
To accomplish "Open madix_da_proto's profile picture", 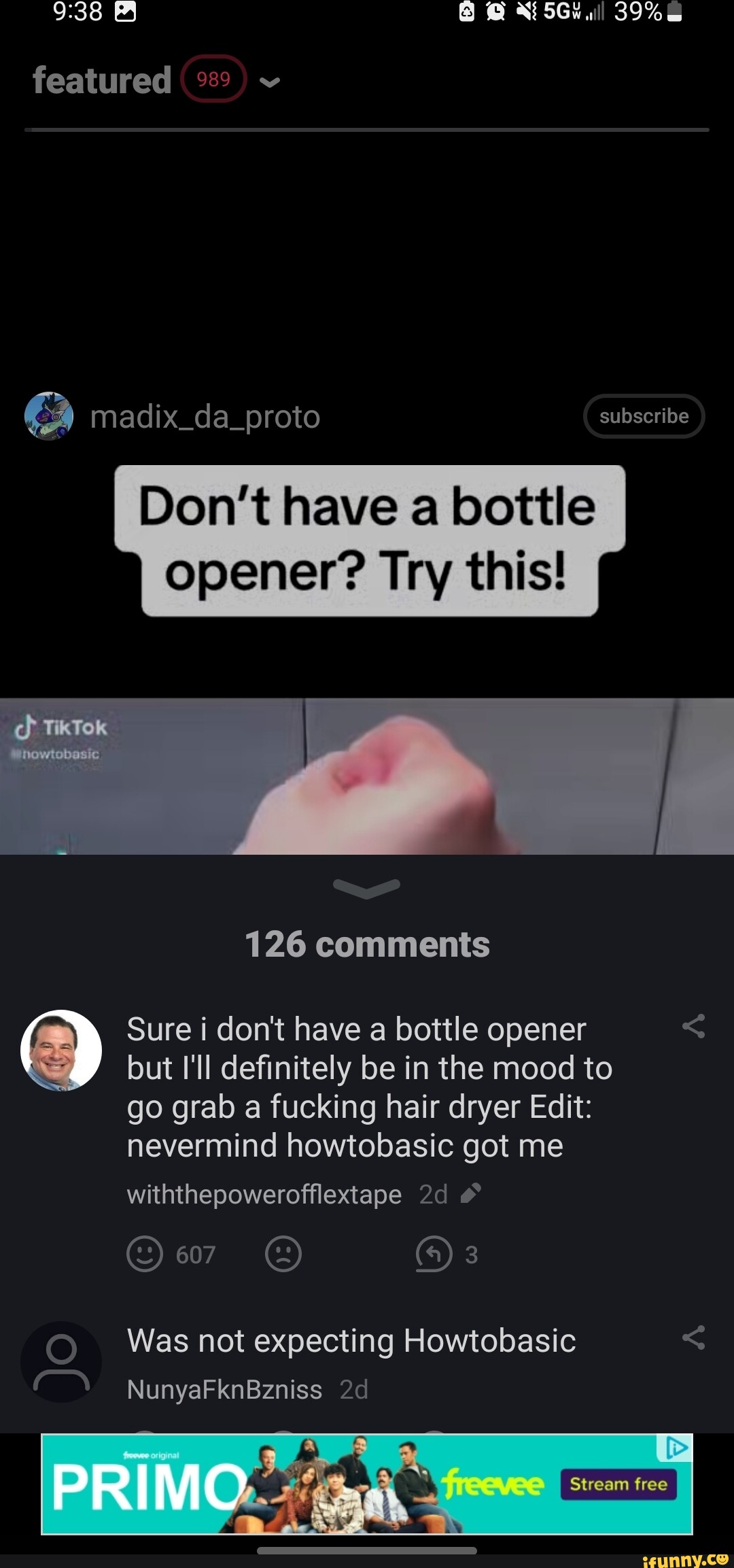I will point(48,417).
